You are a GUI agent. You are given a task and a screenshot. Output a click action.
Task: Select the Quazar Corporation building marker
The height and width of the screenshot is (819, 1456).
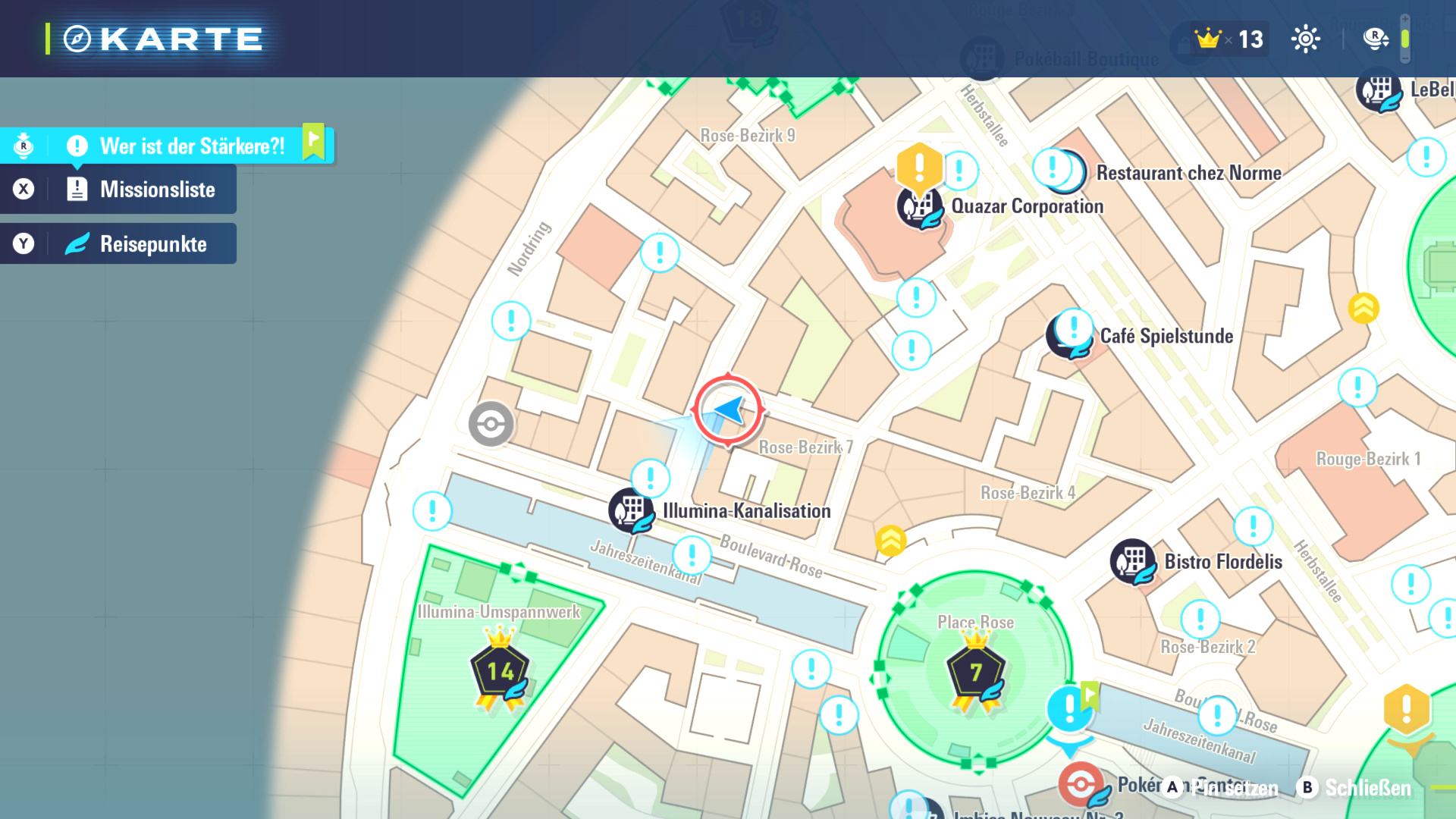pyautogui.click(x=919, y=207)
